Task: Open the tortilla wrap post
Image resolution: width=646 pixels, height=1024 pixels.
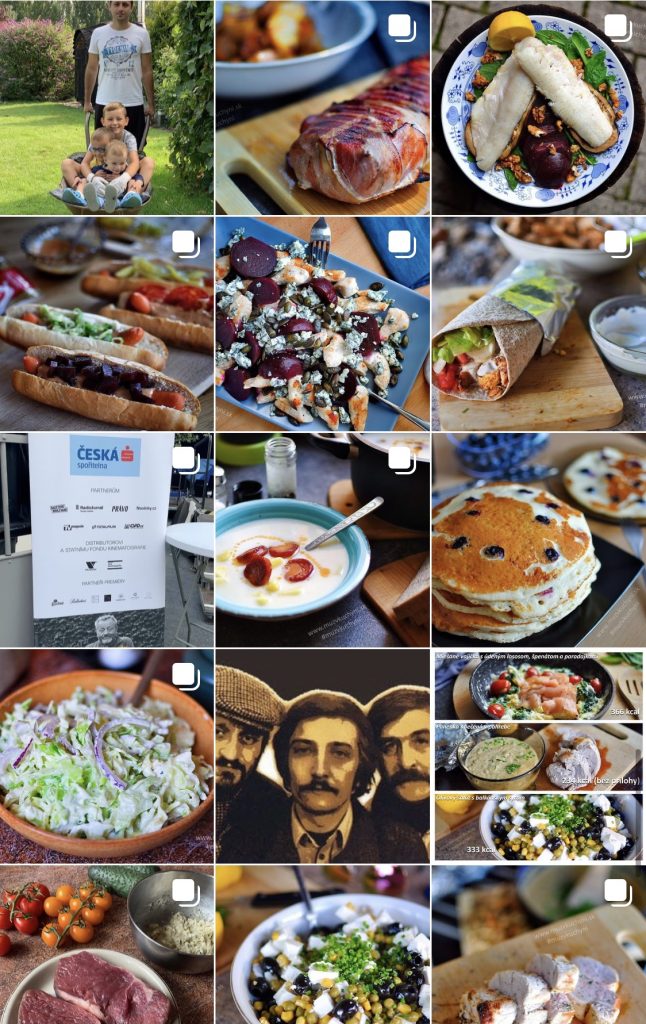Action: [x=538, y=323]
